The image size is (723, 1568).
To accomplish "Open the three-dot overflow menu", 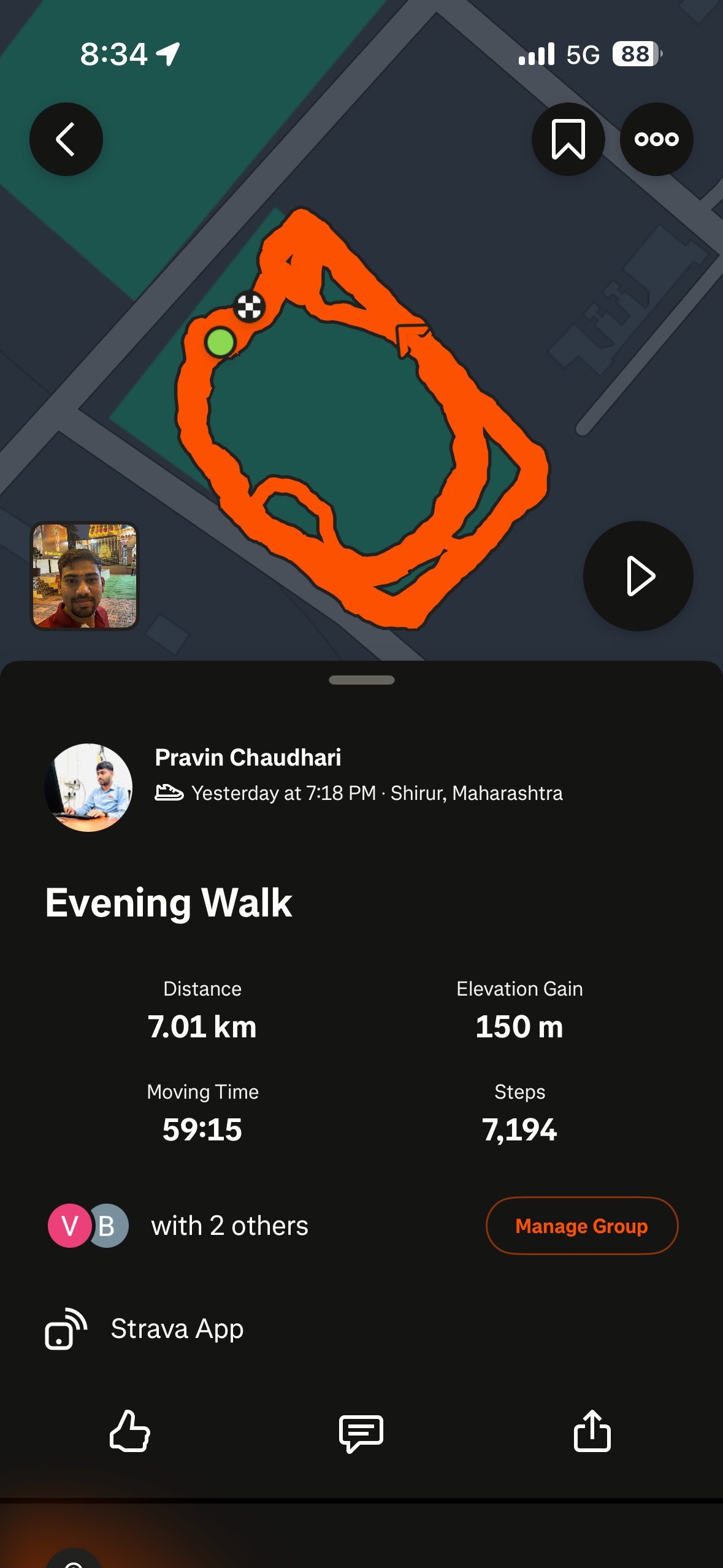I will click(x=656, y=139).
